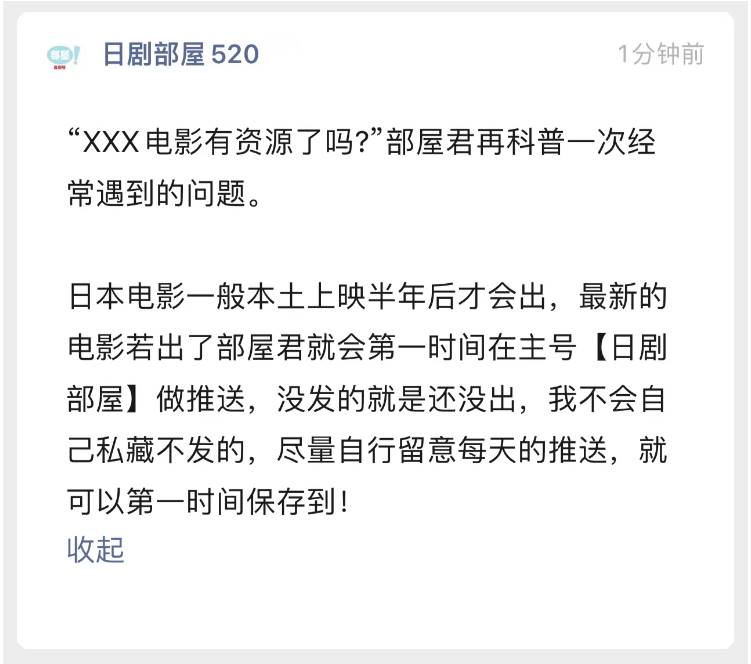Open the 日剧部屋 520 account profile

pos(181,54)
